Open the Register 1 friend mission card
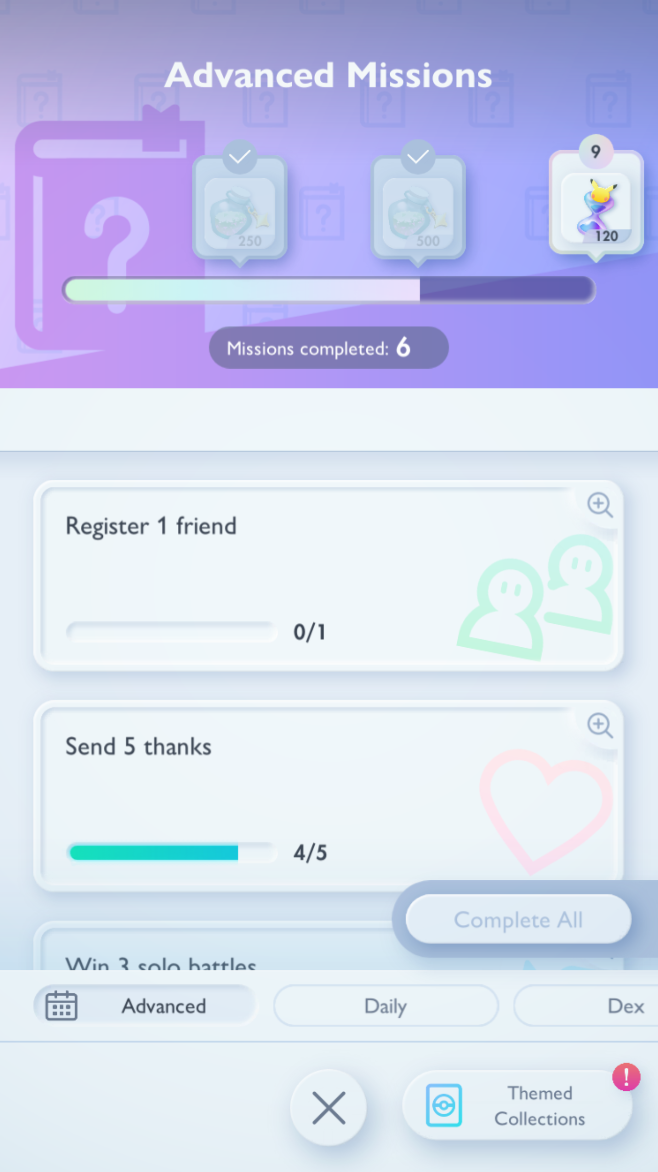Screen dimensions: 658x1172 (300, 575)
